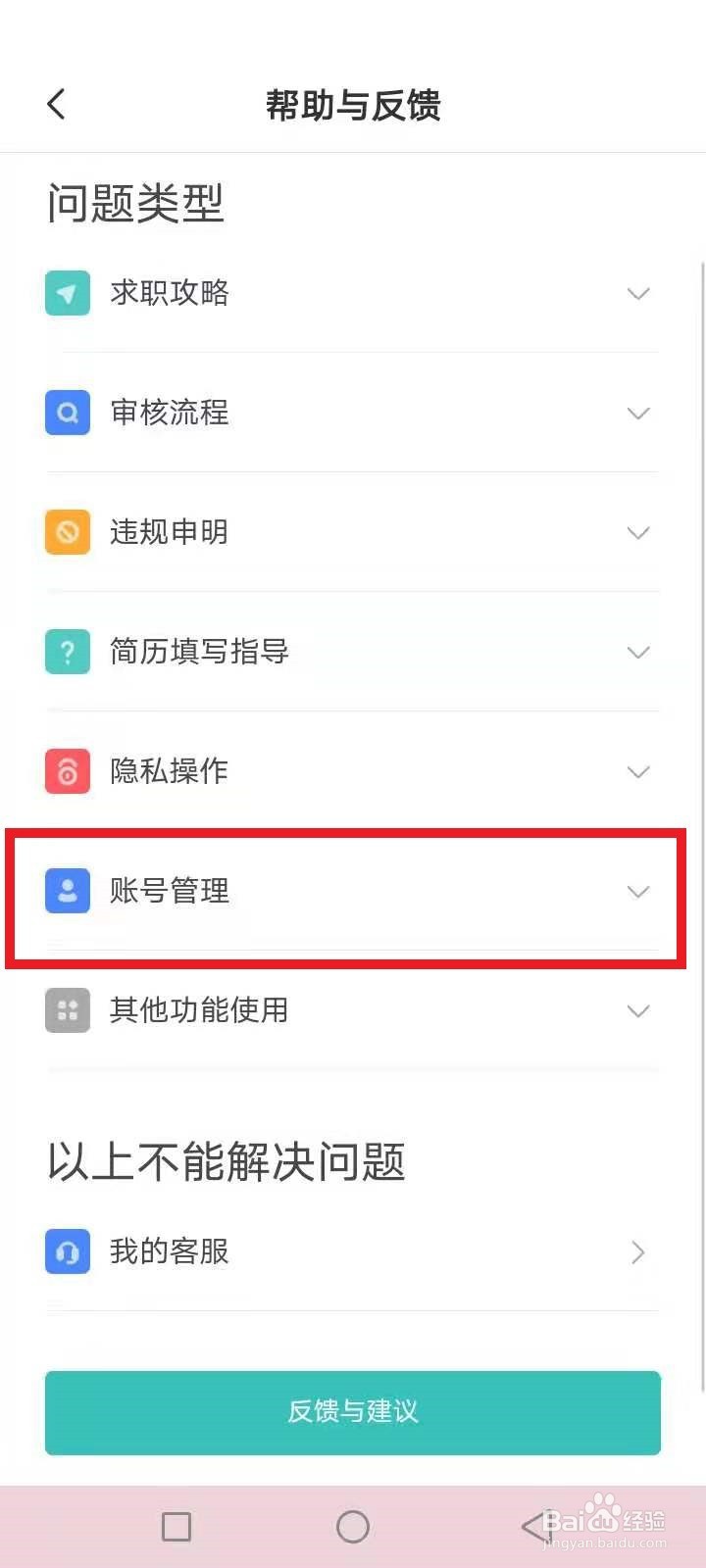Select the 求职攻略 paper plane icon
The width and height of the screenshot is (706, 1568).
67,293
